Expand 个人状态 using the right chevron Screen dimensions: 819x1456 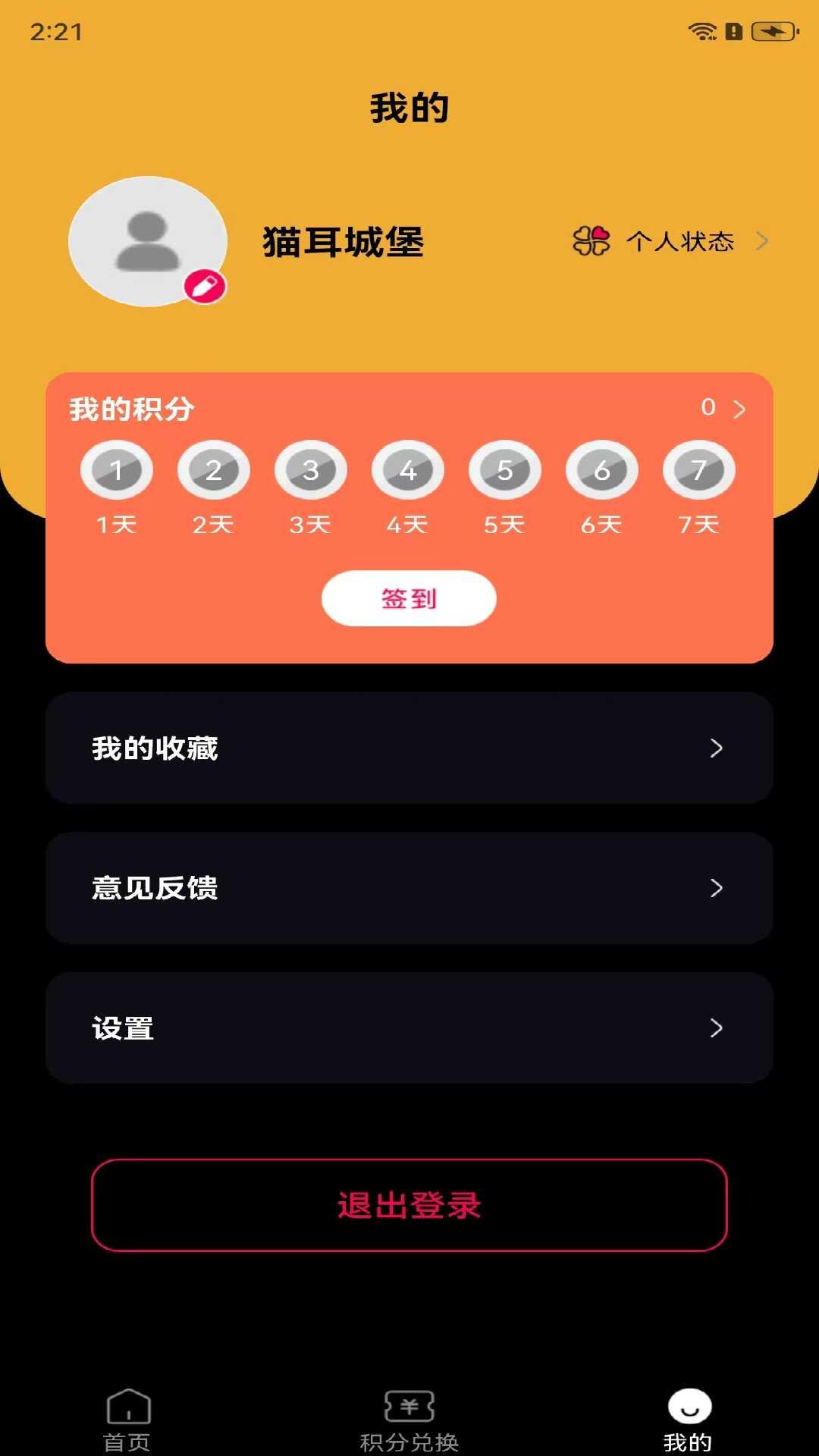coord(764,241)
